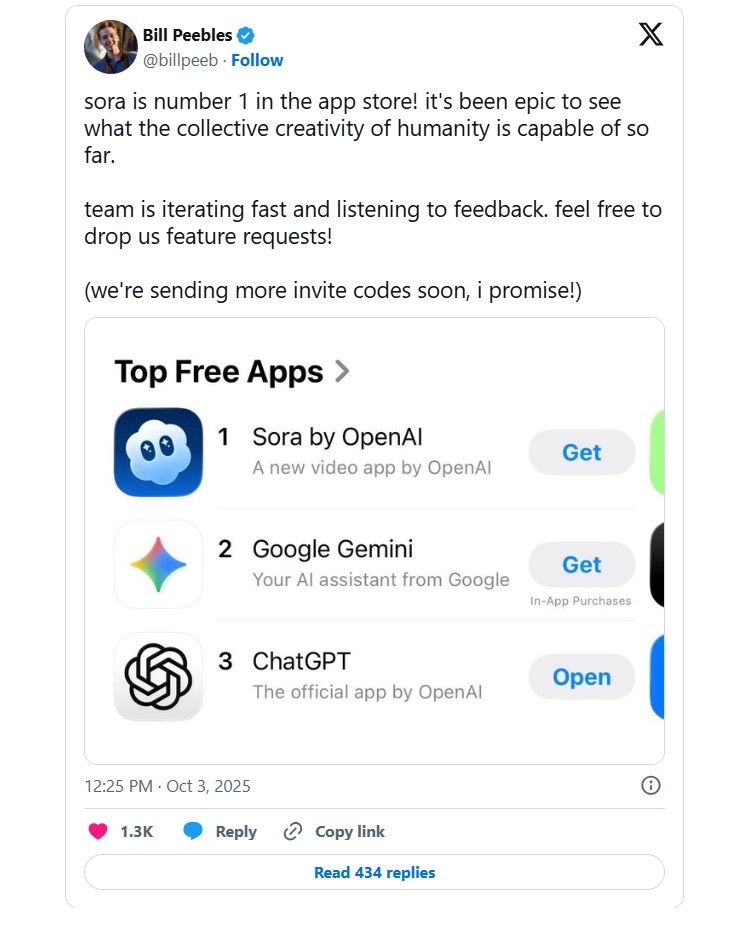
Task: Open the 12:25 PM Oct 3 timestamp
Action: (x=168, y=786)
